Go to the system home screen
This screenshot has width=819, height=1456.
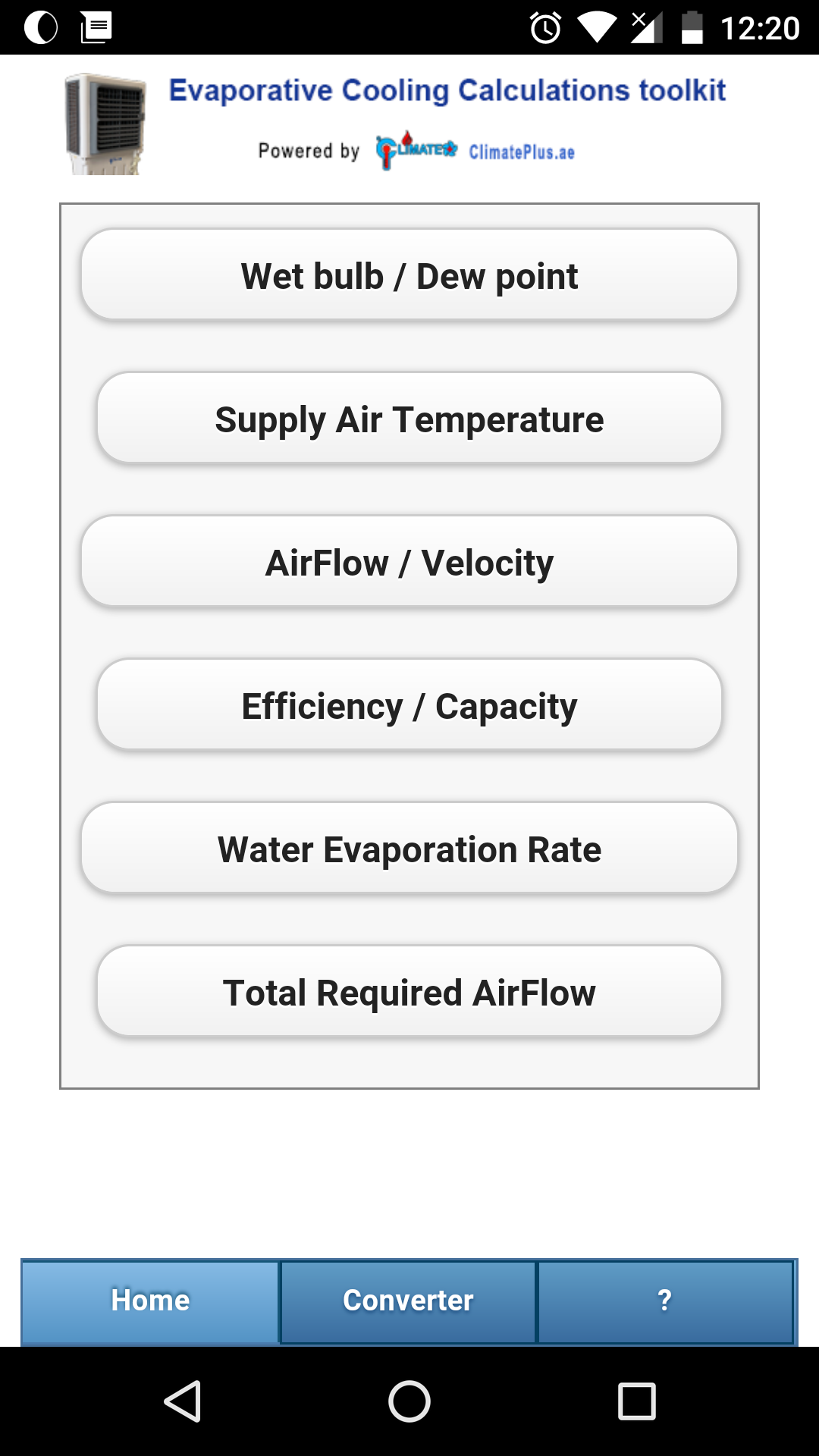pyautogui.click(x=409, y=1401)
